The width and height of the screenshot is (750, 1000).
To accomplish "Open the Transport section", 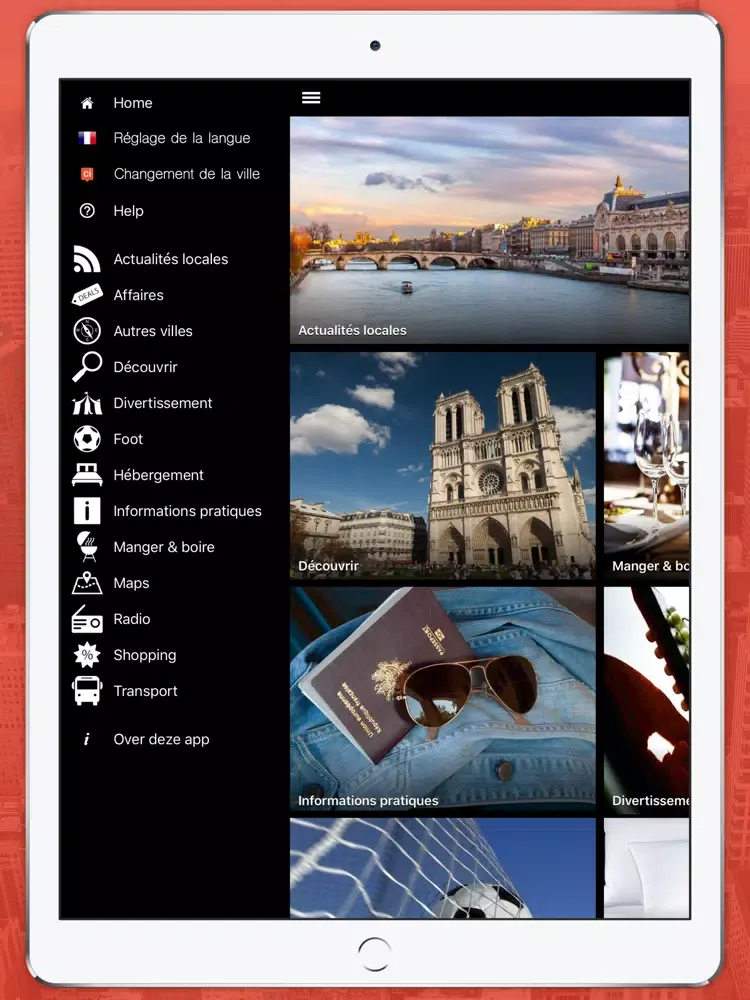I will [x=145, y=691].
